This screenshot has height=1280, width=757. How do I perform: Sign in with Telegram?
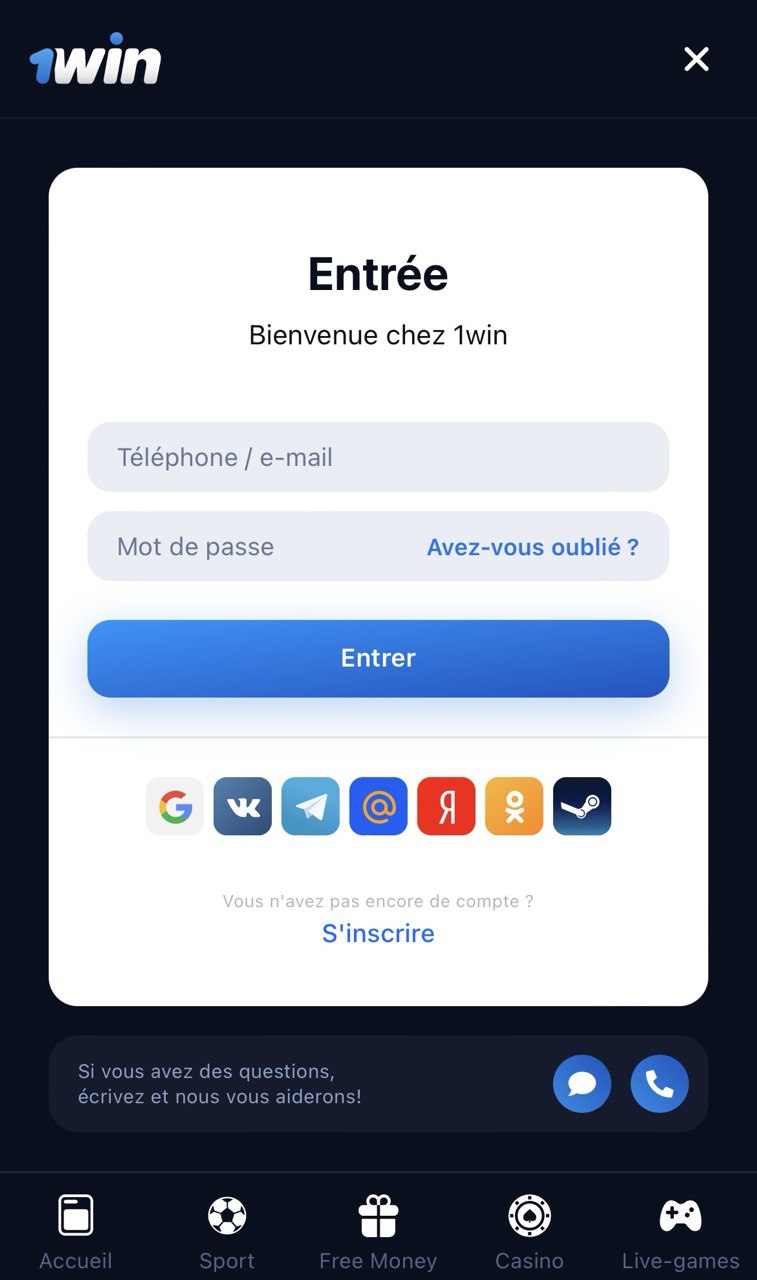pyautogui.click(x=311, y=806)
